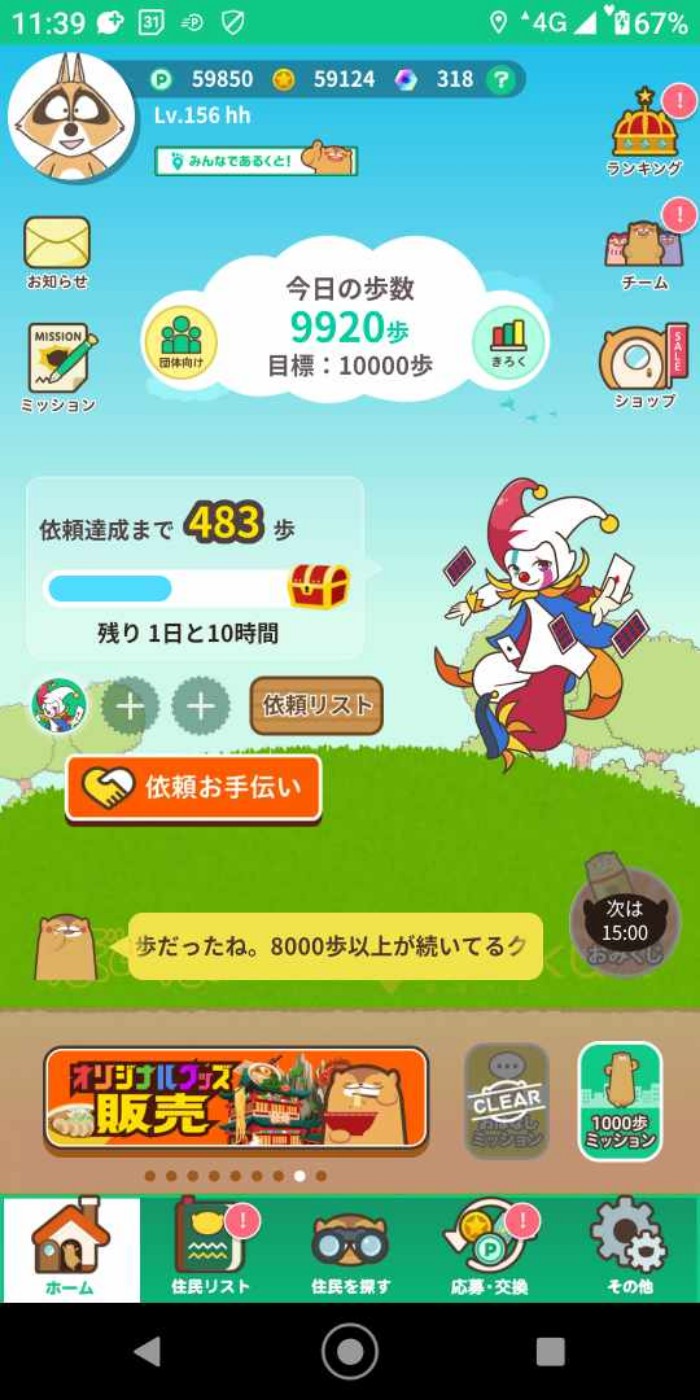This screenshot has width=700, height=1400.
Task: Open お知らせ mail notices
Action: pyautogui.click(x=57, y=250)
